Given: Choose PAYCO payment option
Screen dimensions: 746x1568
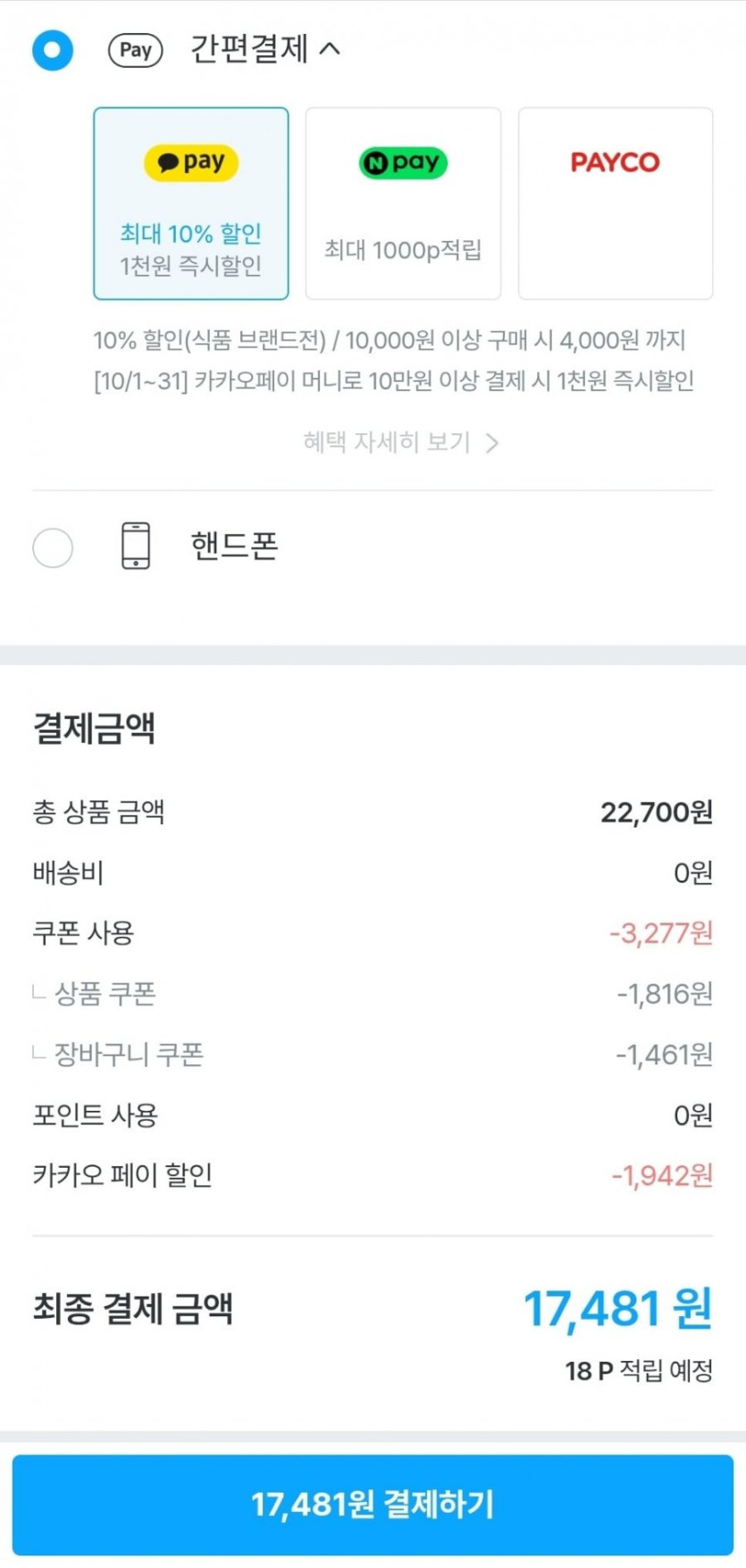Looking at the screenshot, I should coord(615,204).
